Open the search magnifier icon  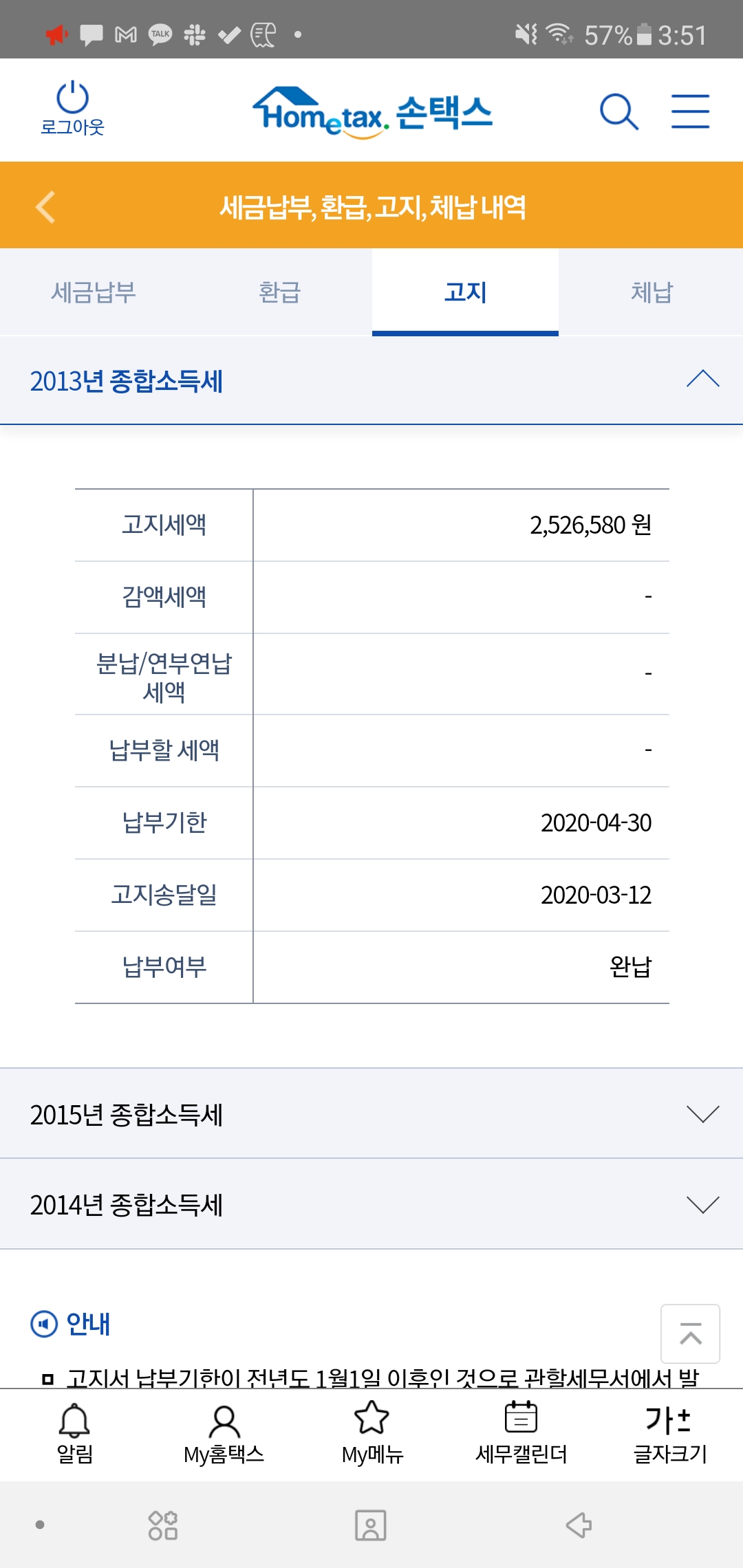click(x=618, y=111)
